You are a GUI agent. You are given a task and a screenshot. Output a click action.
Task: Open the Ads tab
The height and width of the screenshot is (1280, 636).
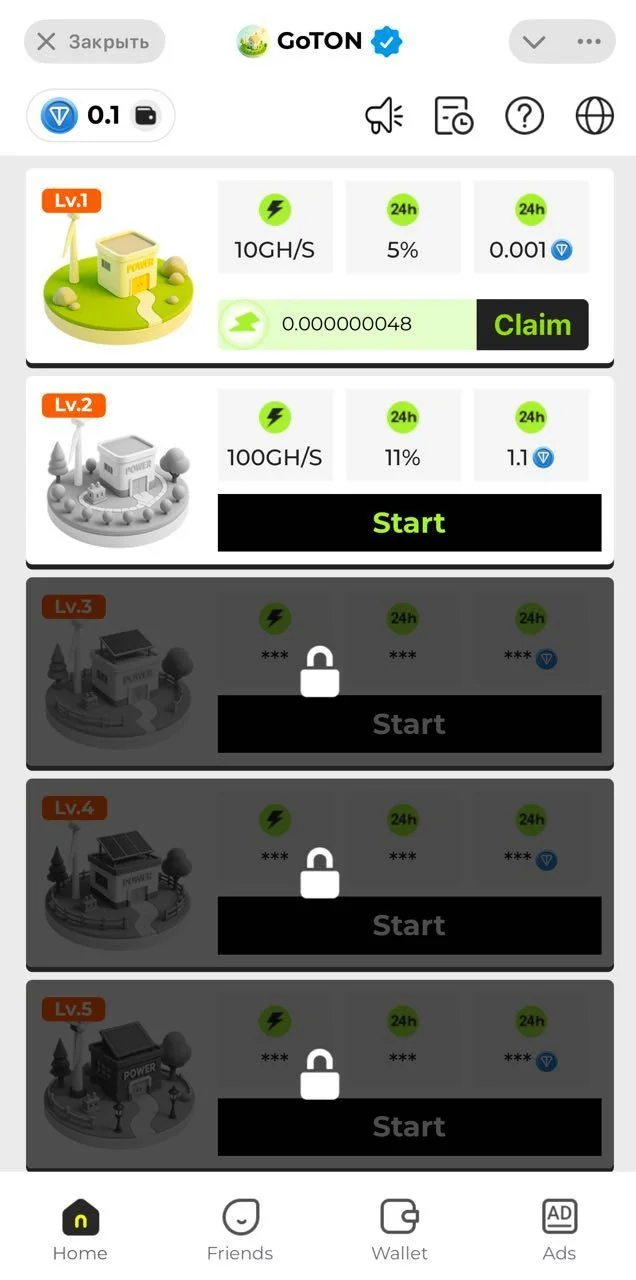tap(560, 1230)
